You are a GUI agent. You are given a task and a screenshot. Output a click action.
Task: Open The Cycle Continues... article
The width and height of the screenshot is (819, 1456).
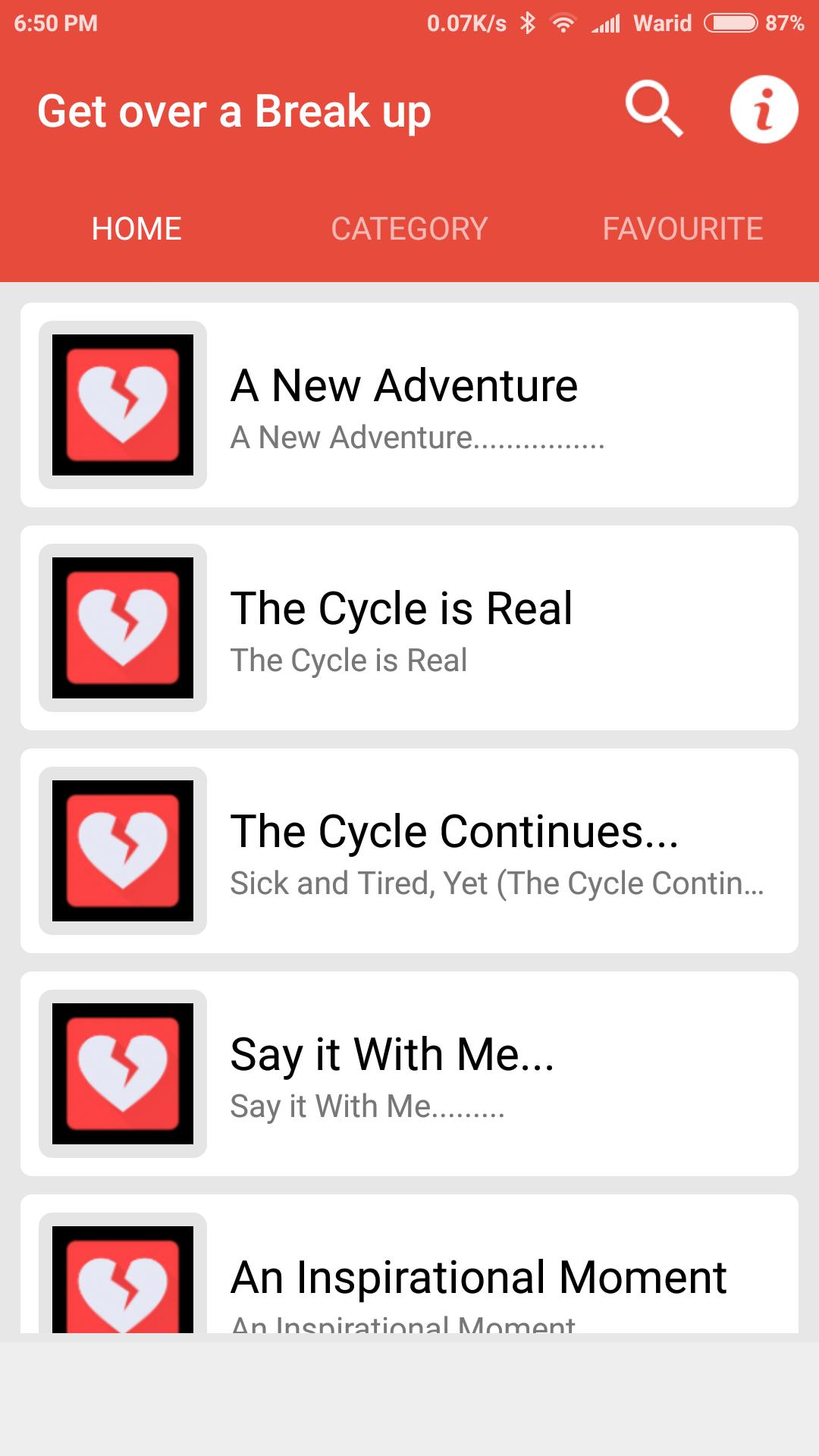[x=409, y=851]
